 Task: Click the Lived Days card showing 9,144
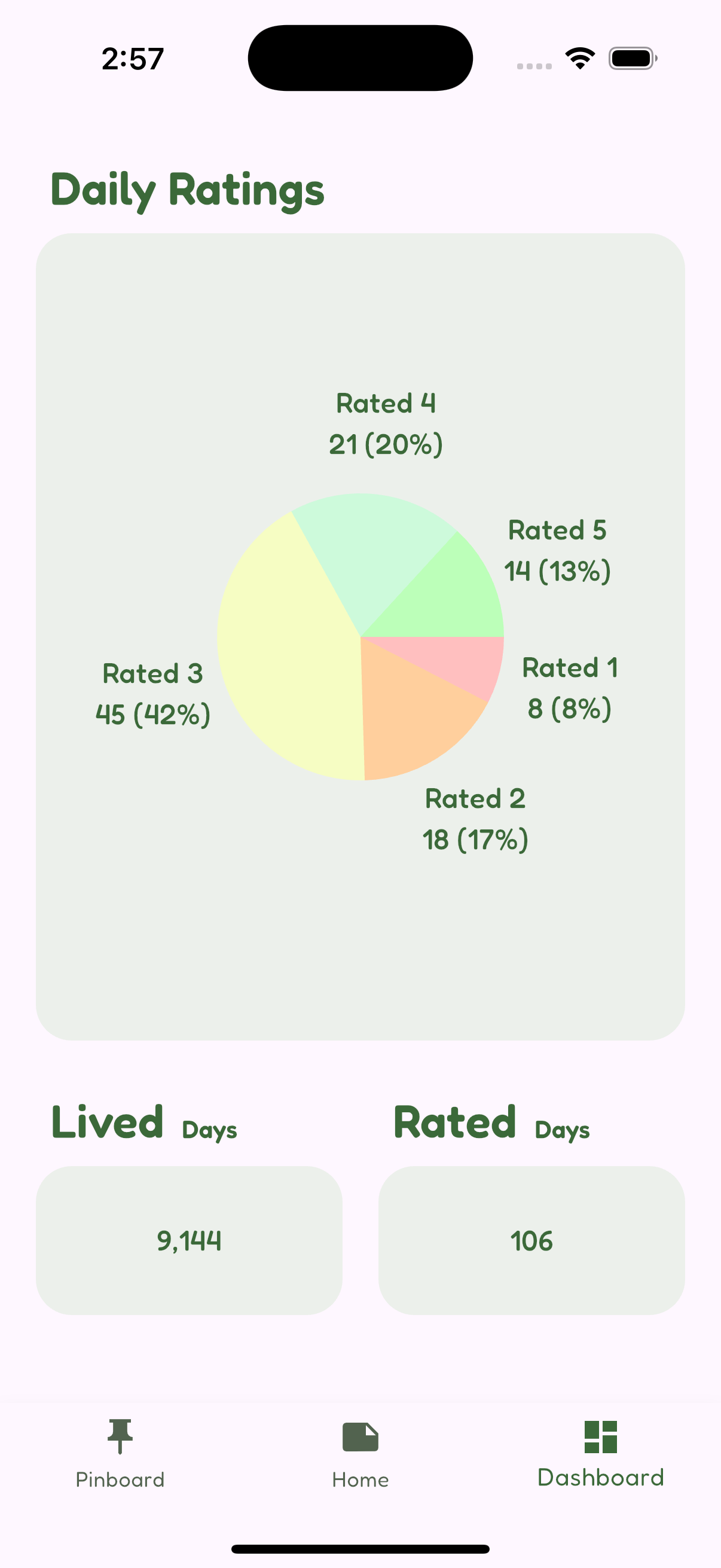pos(190,1241)
